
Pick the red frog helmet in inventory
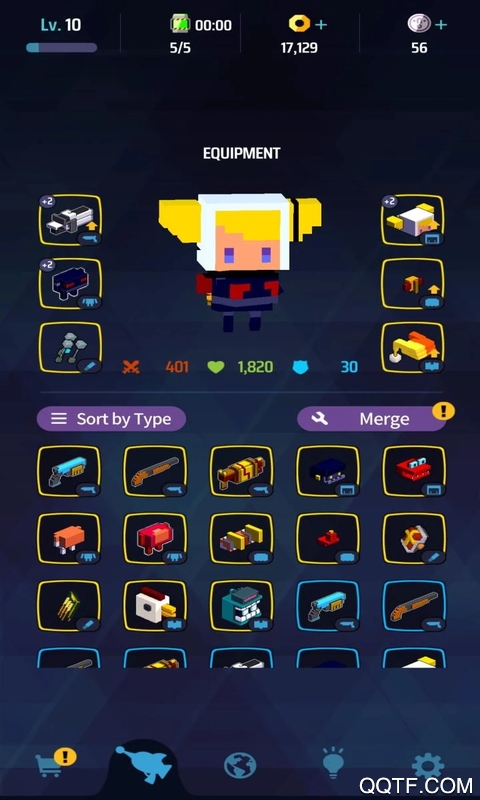414,471
